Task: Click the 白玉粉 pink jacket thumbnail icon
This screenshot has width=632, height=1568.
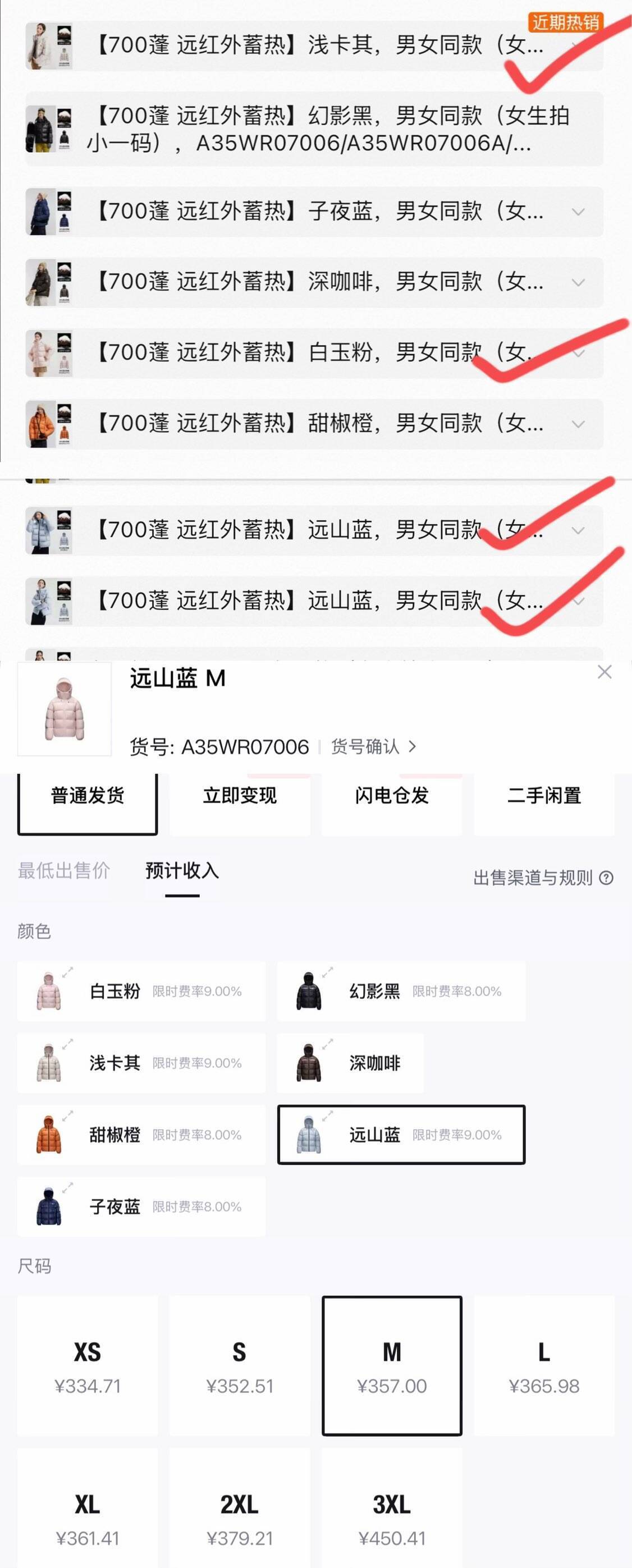Action: click(48, 991)
